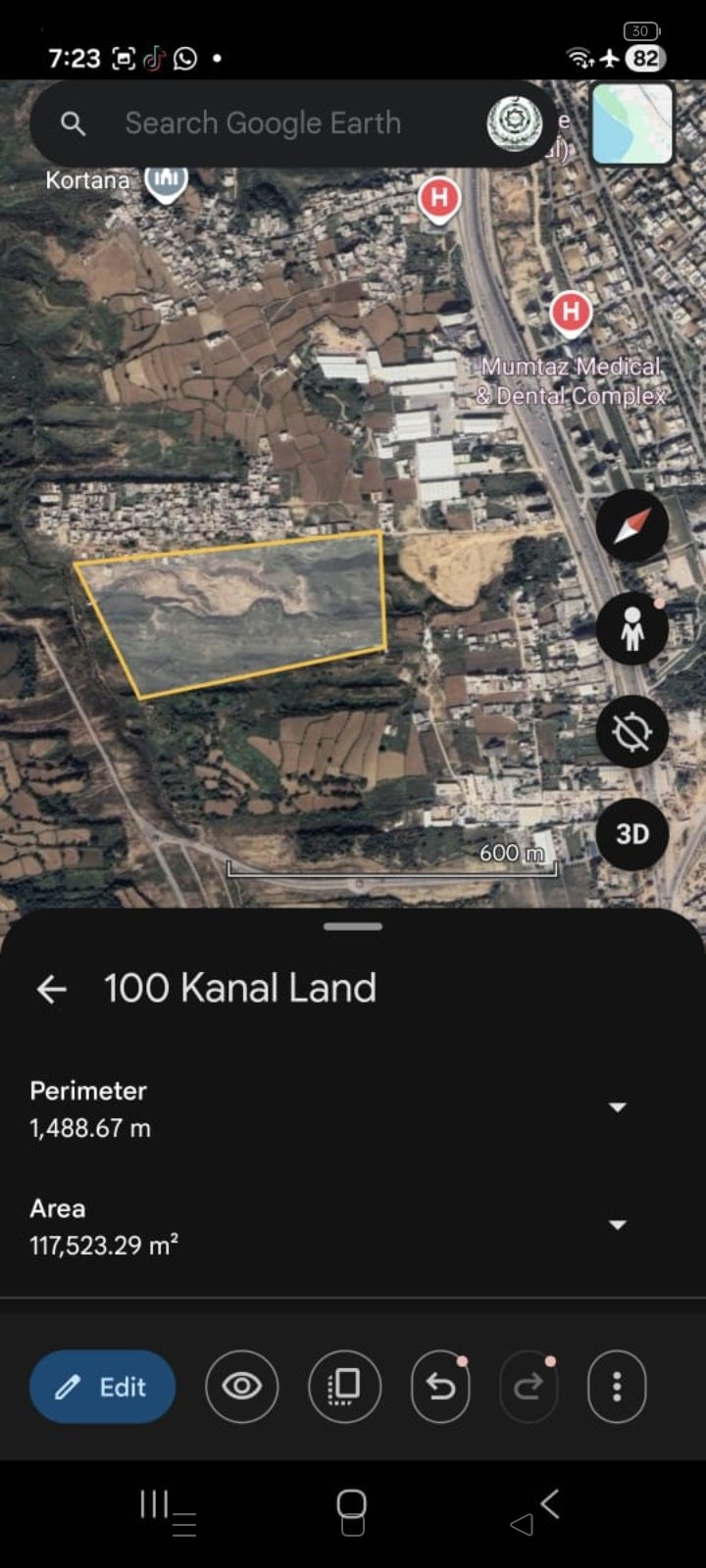The width and height of the screenshot is (706, 1568).
Task: Select the Kortana place marker
Action: point(166,180)
